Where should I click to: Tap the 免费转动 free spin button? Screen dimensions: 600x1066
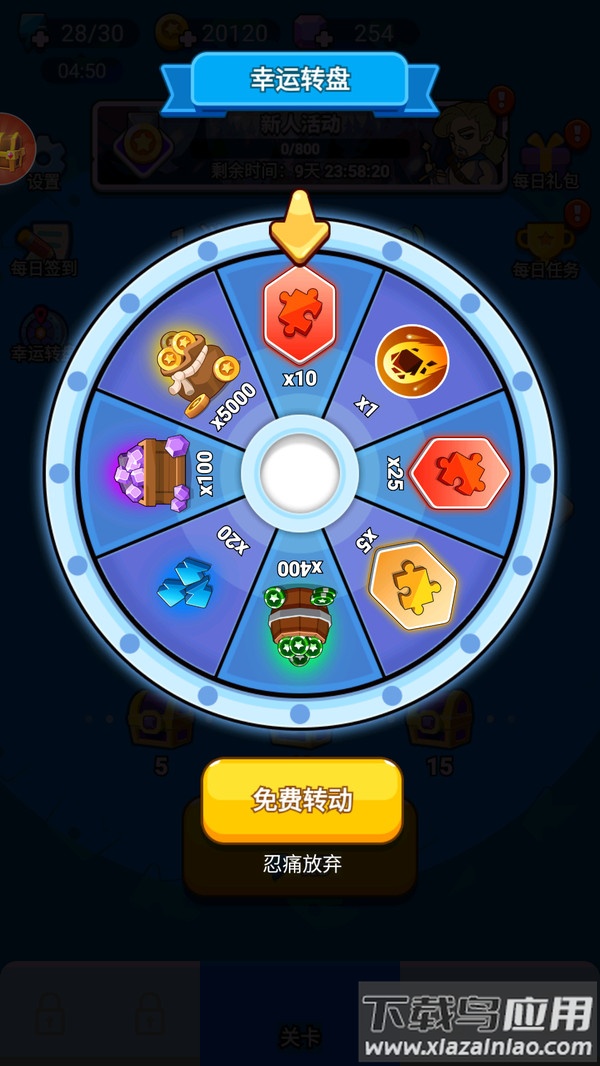point(302,800)
